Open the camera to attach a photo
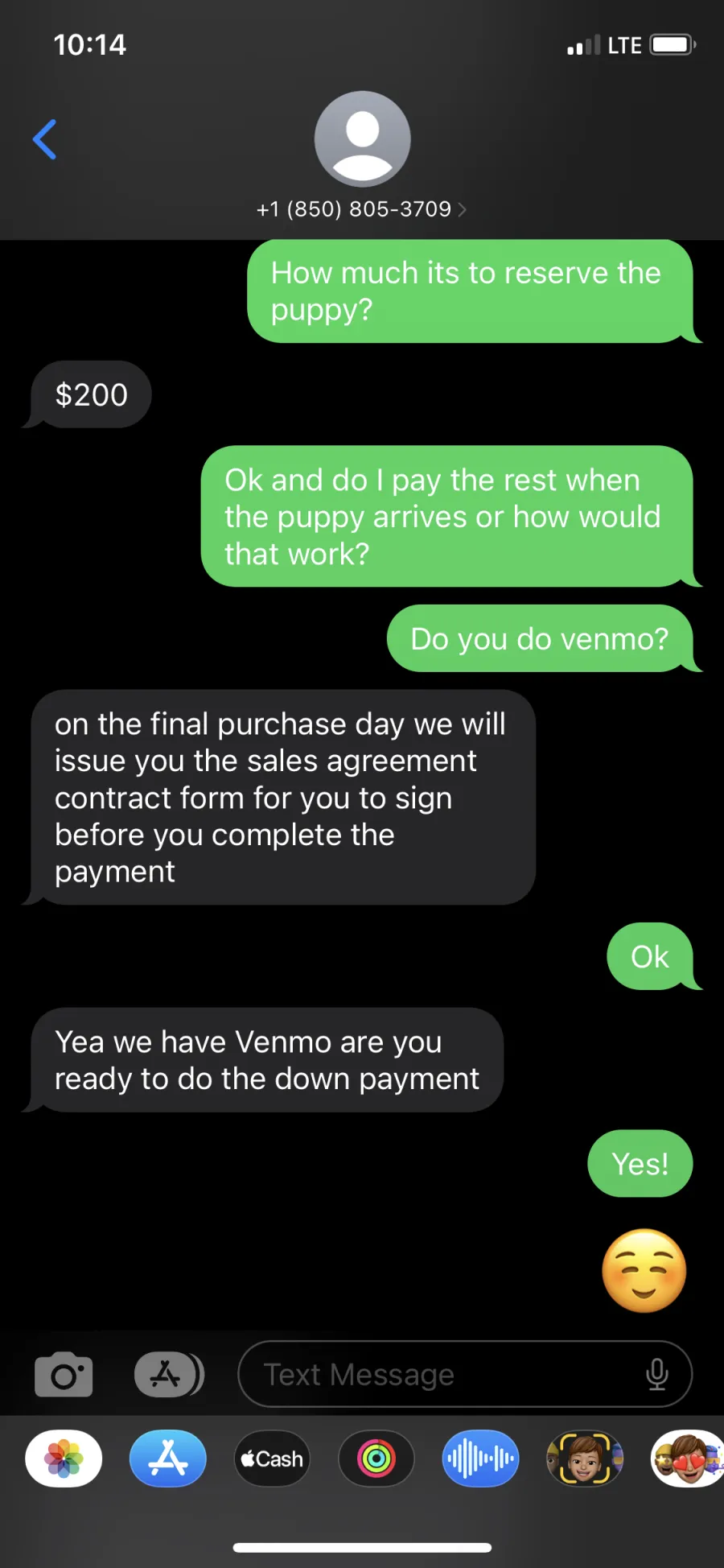Image resolution: width=724 pixels, height=1568 pixels. [64, 1374]
